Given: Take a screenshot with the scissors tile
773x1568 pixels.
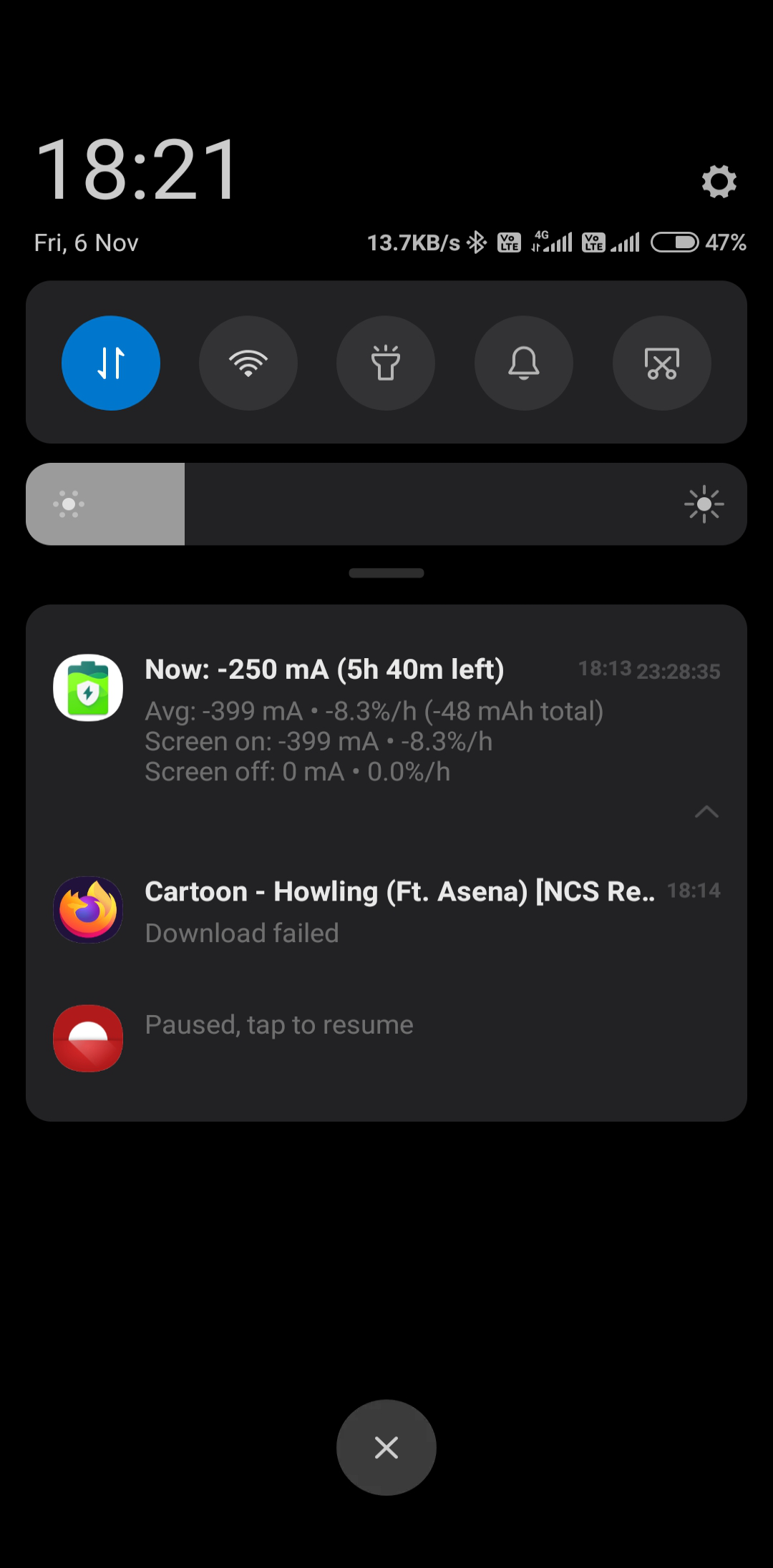Looking at the screenshot, I should pyautogui.click(x=662, y=363).
